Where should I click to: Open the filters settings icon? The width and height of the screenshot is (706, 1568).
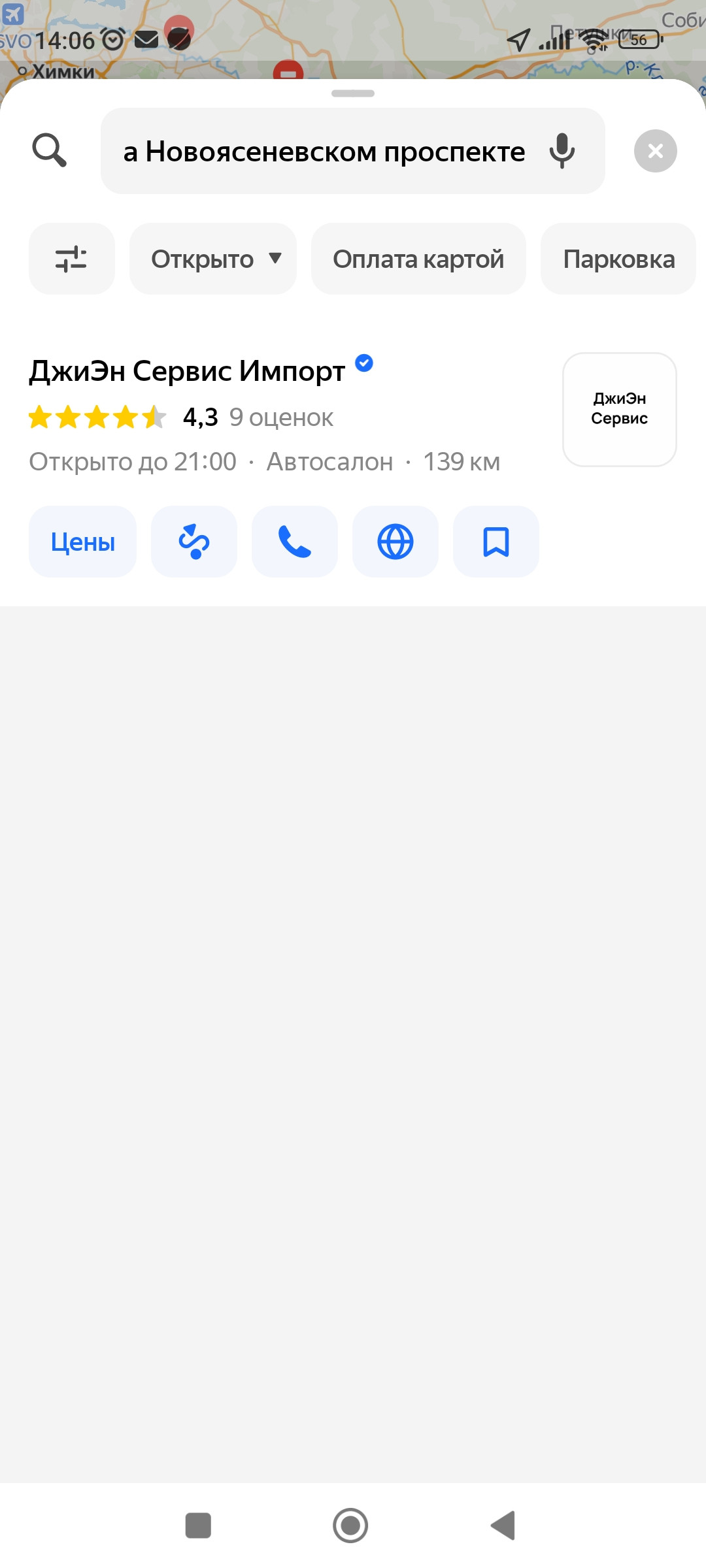pos(71,259)
